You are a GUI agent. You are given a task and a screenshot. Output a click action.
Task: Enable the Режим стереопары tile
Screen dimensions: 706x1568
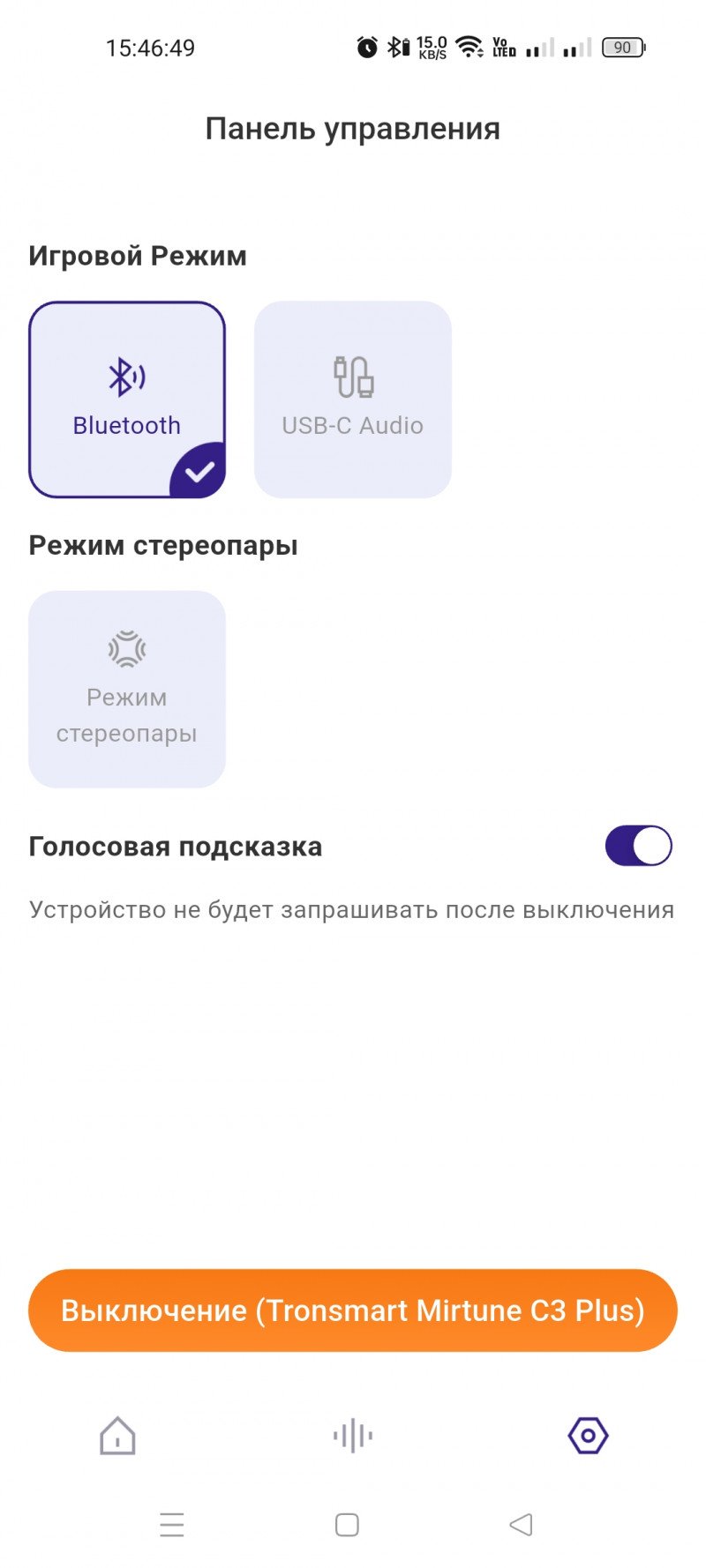pyautogui.click(x=127, y=689)
